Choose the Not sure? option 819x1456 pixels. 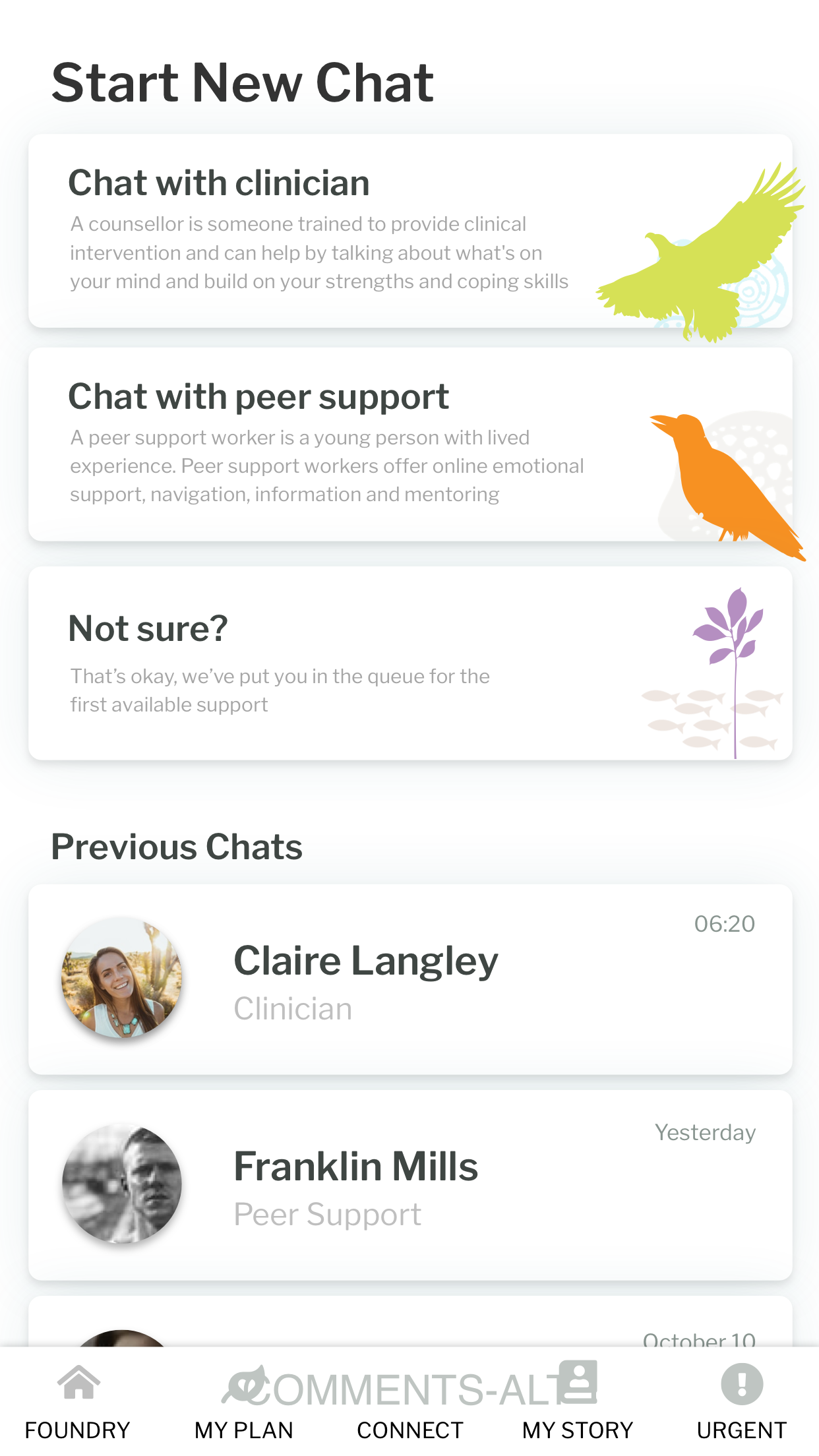(410, 663)
